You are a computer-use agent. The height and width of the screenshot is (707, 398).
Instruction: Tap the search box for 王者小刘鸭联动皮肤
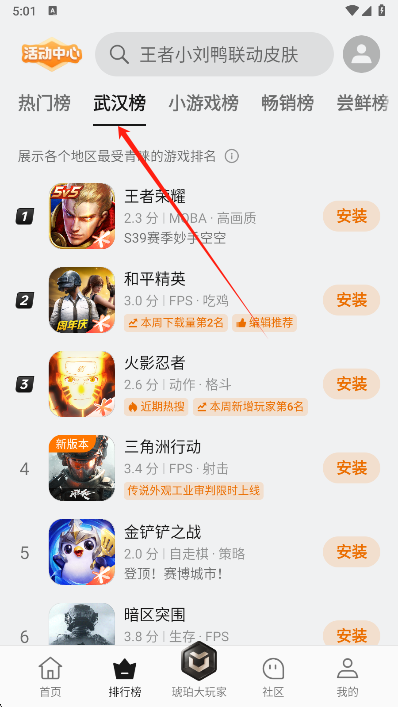[x=214, y=54]
